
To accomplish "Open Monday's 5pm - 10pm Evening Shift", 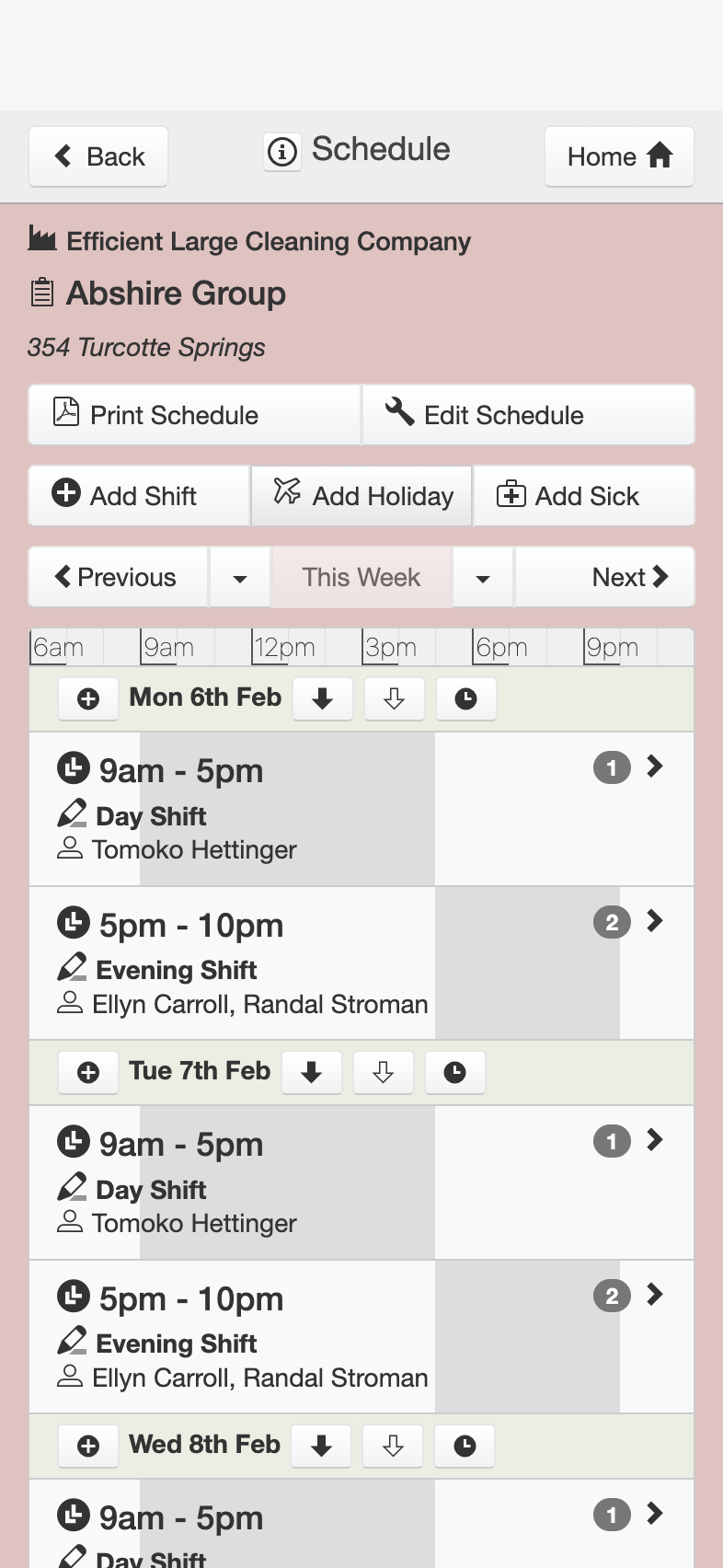I will tap(361, 963).
